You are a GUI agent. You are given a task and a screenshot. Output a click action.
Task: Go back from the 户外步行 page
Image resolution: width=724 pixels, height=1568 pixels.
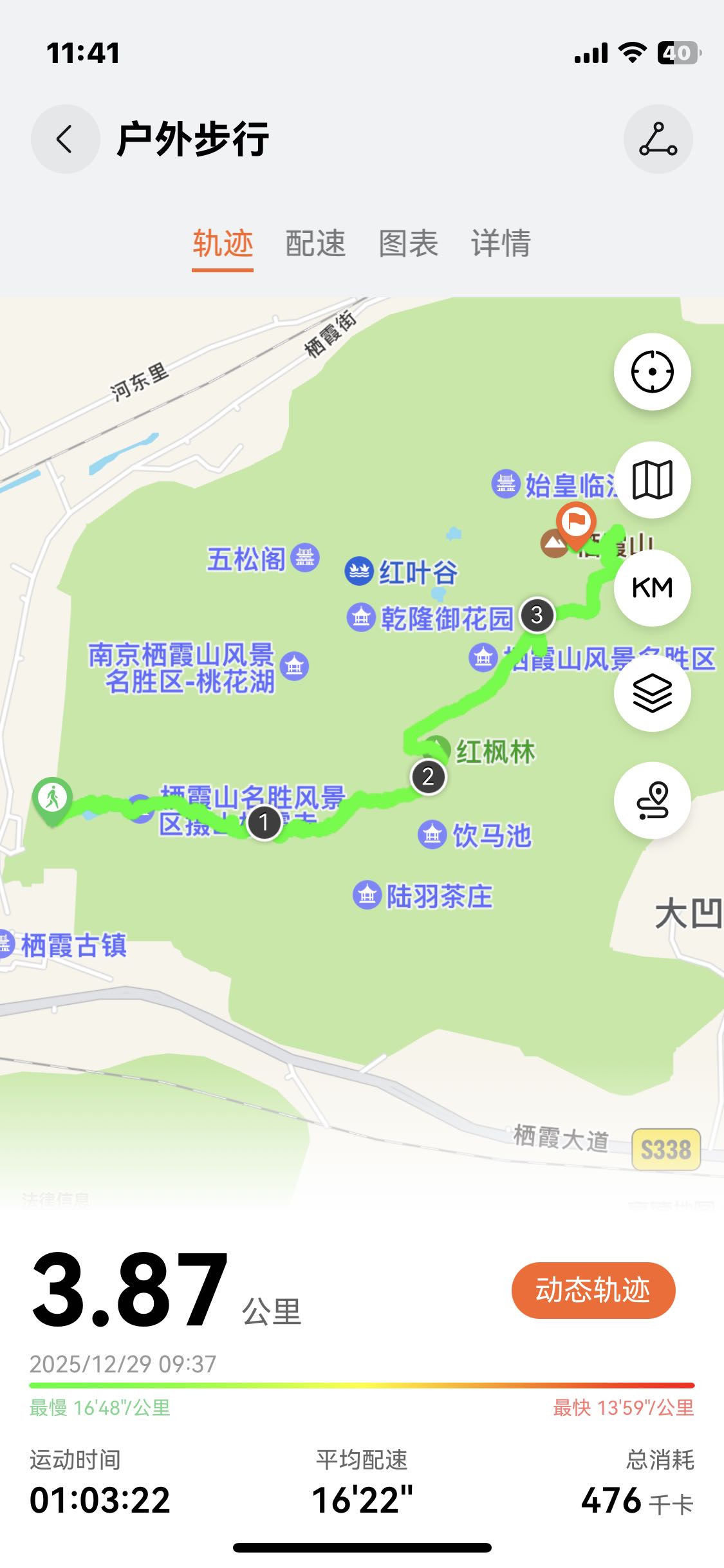[65, 139]
